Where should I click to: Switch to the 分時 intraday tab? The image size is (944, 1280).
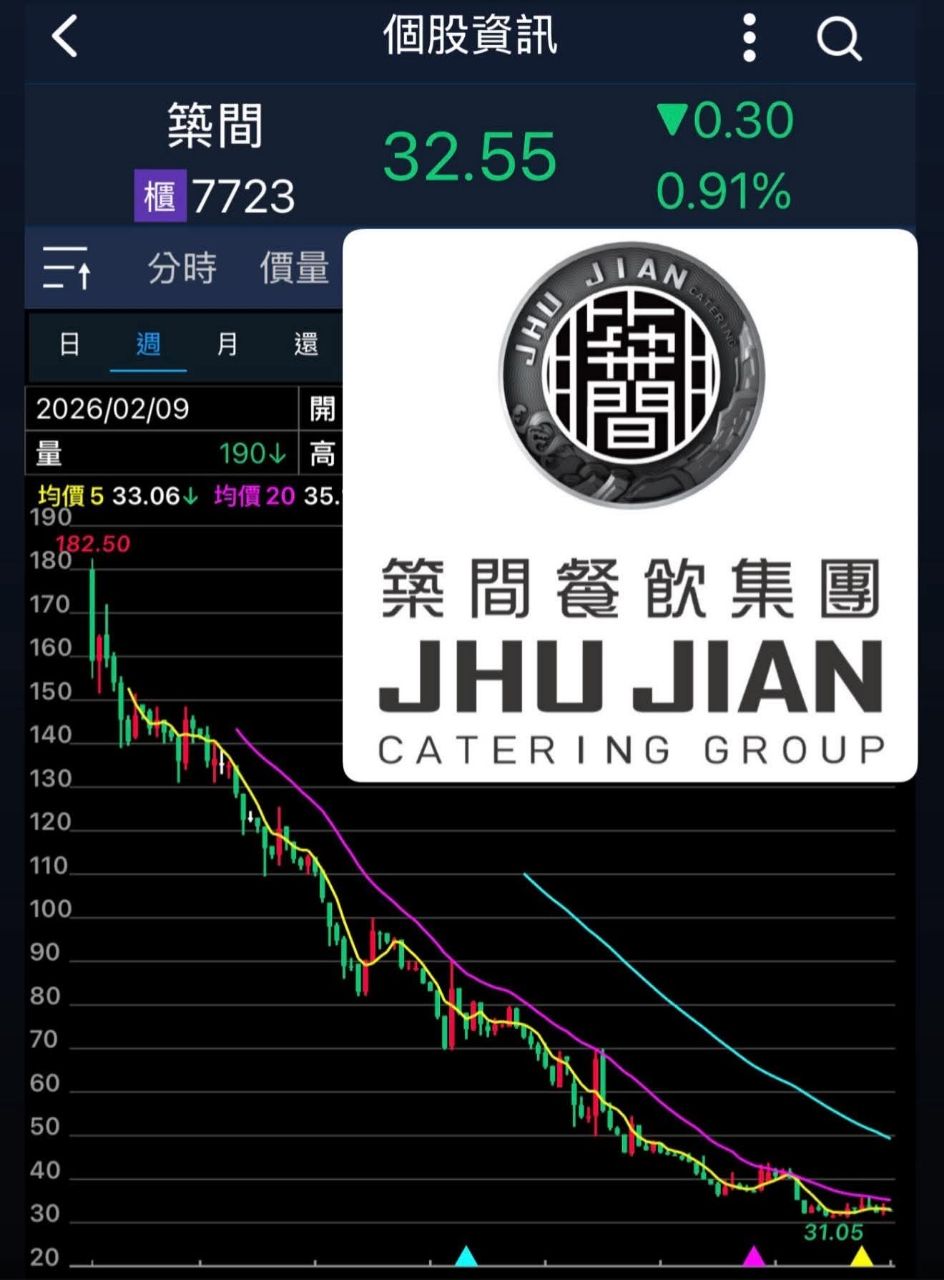tap(182, 268)
